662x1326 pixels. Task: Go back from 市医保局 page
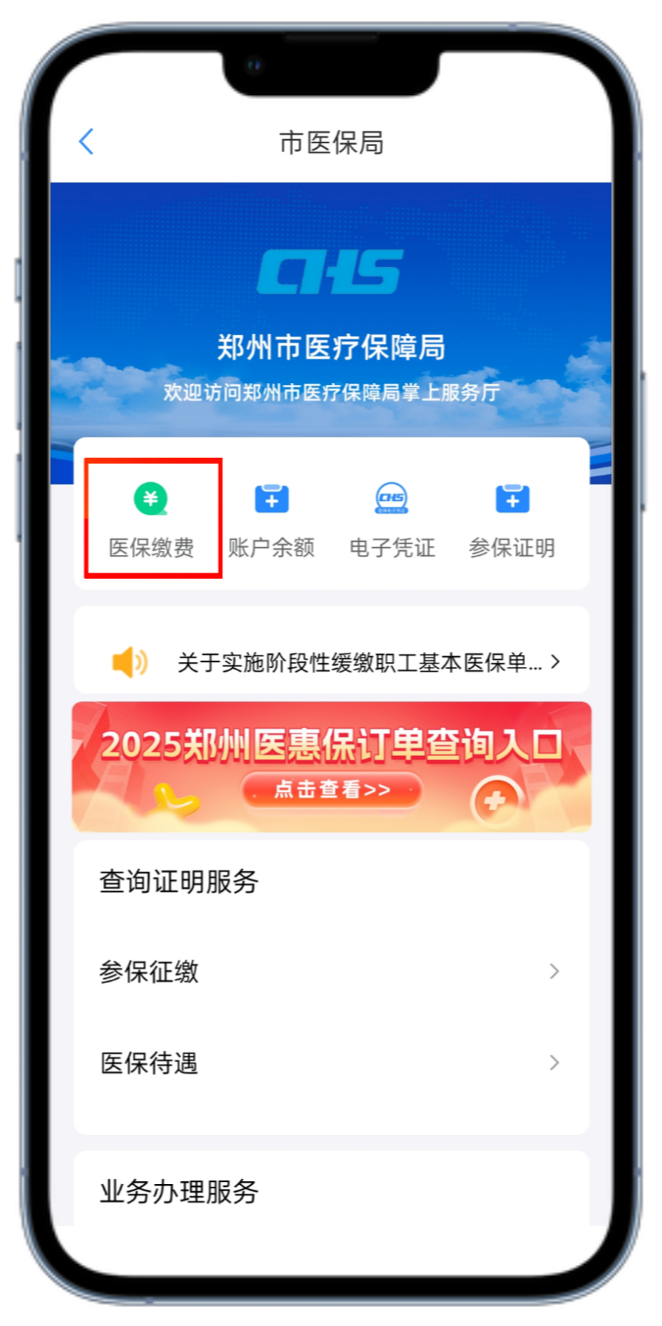tap(86, 142)
